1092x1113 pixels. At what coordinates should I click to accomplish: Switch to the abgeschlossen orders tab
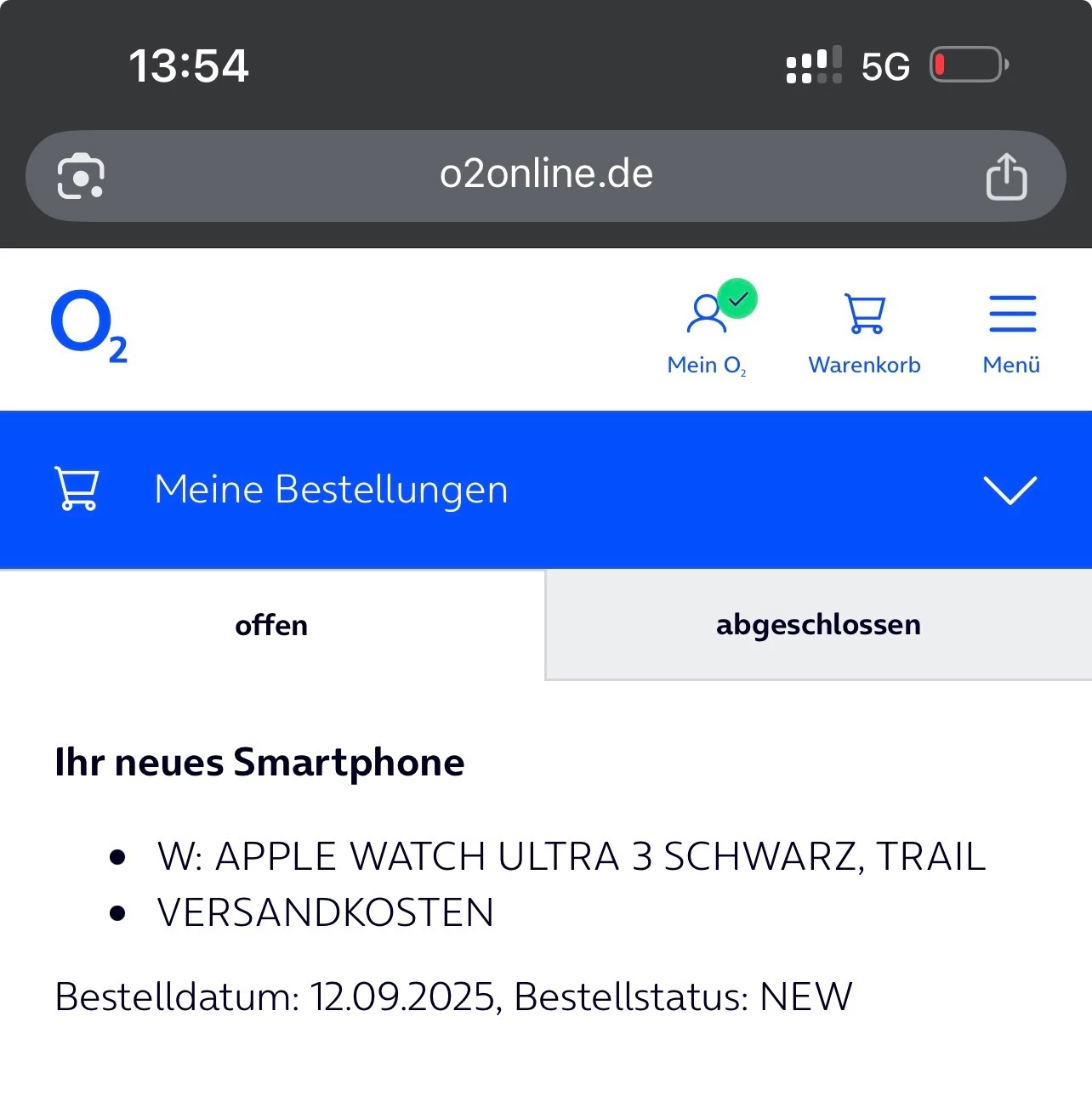tap(818, 625)
